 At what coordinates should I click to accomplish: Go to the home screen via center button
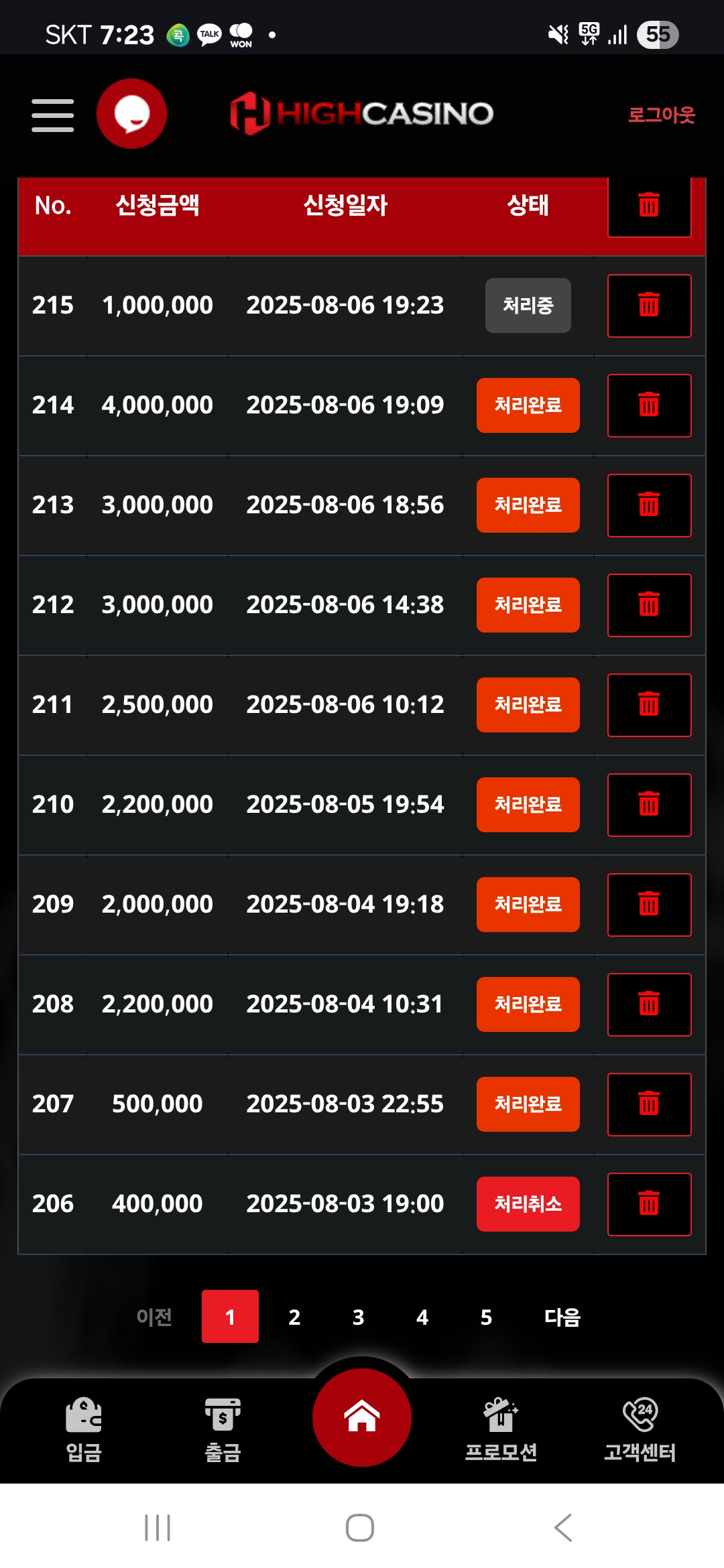pos(362,1417)
